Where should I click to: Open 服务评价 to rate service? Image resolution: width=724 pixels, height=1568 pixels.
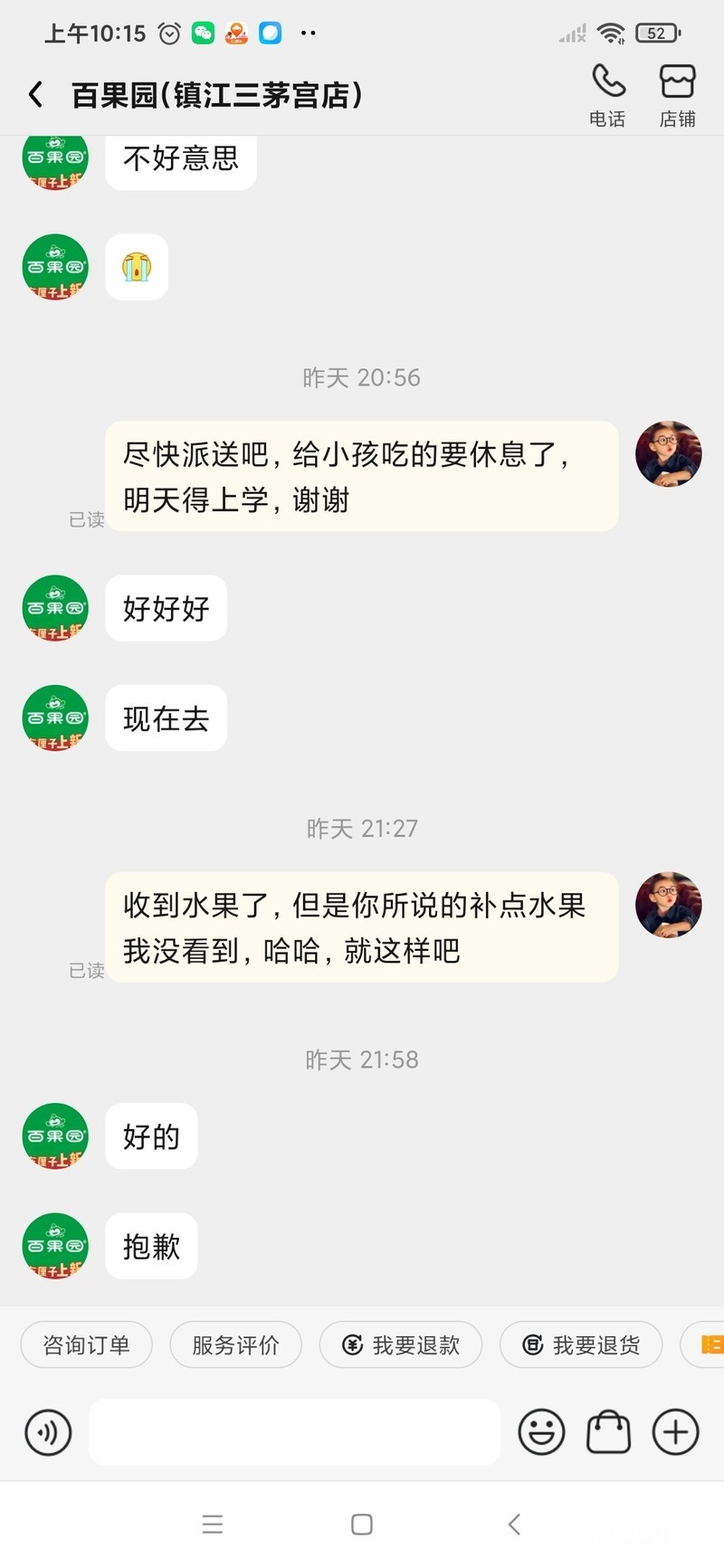[235, 1345]
